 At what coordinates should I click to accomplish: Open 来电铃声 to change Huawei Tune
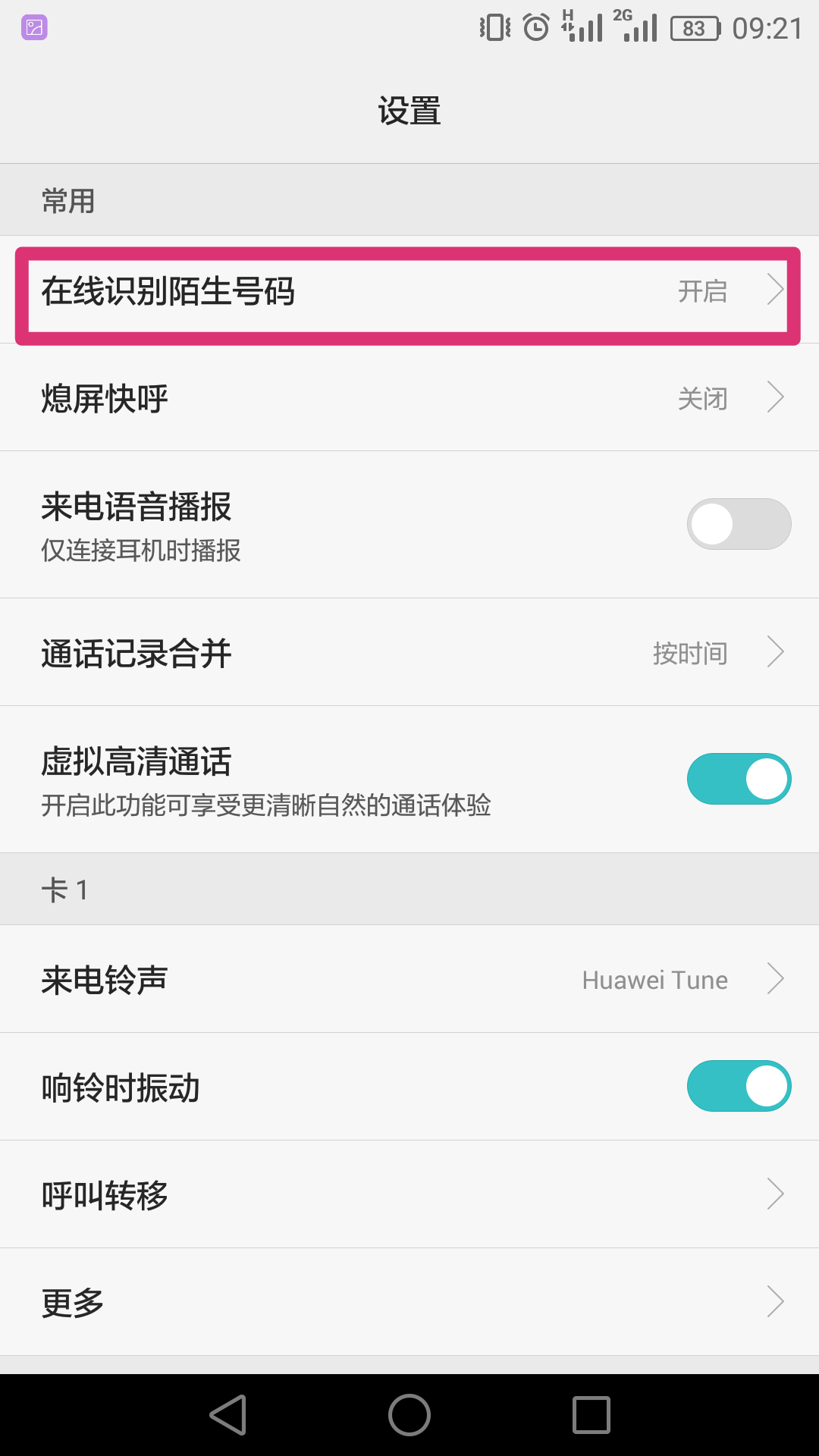click(409, 979)
